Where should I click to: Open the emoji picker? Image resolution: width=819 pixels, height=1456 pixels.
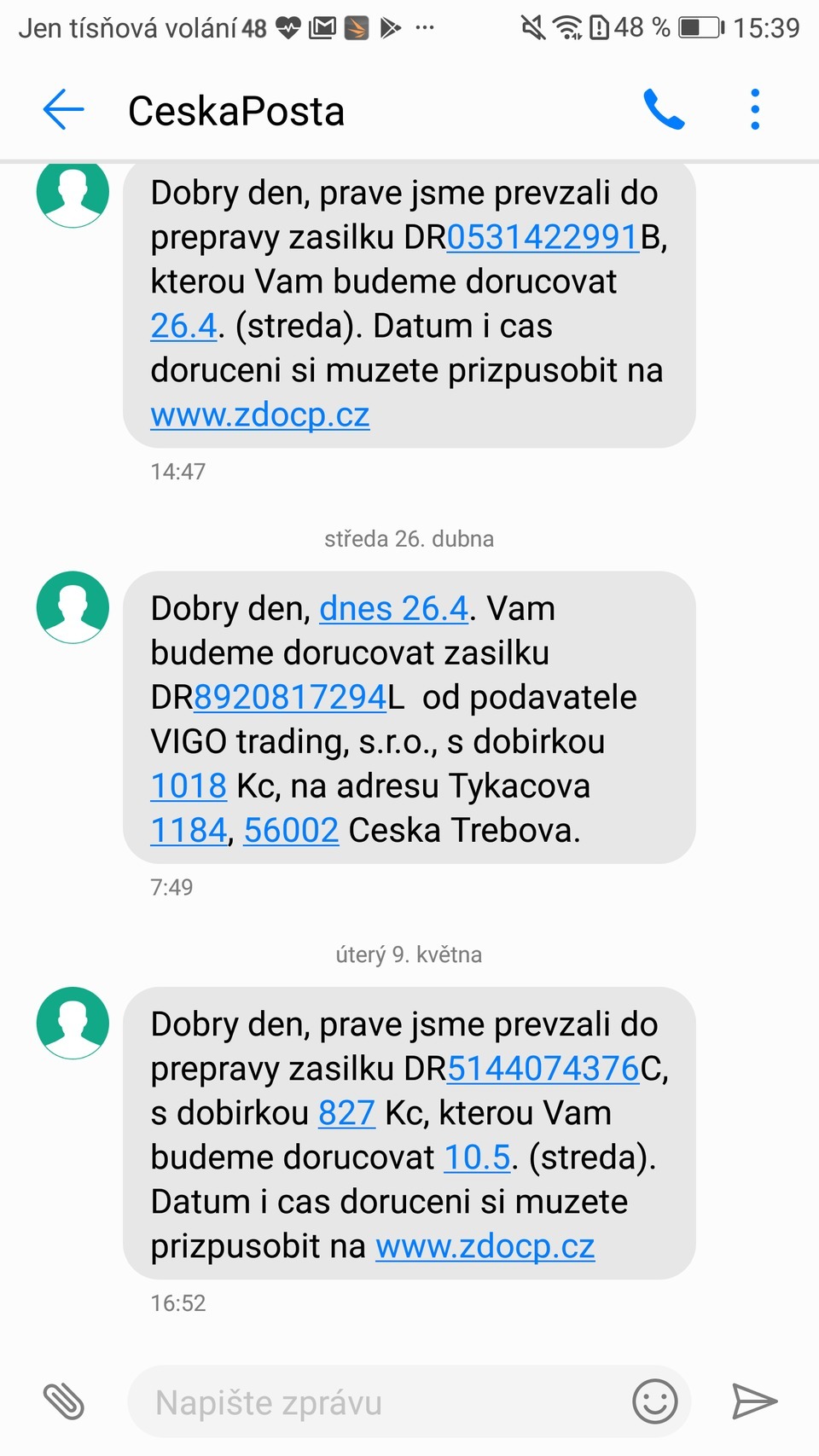click(x=654, y=1401)
